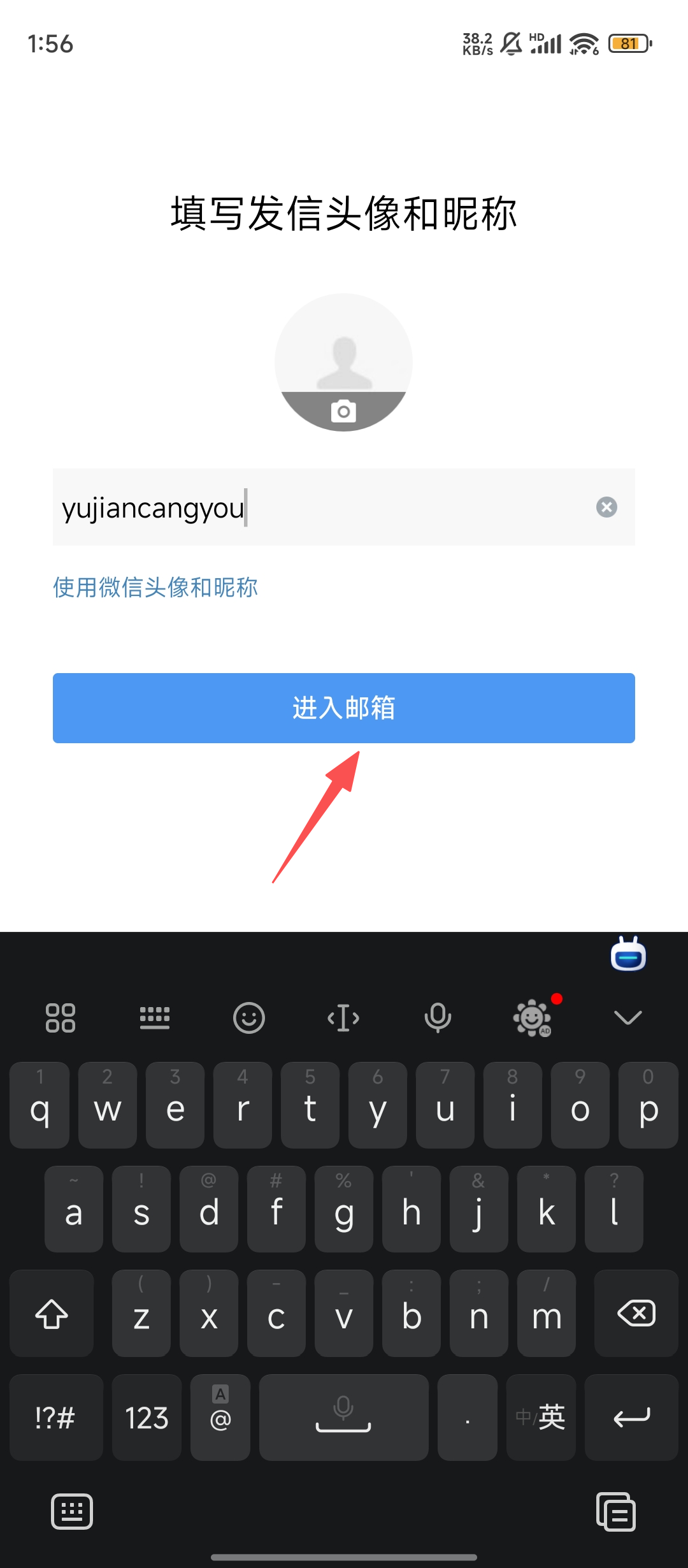Open the keyboard clipboard icon
Image resolution: width=688 pixels, height=1568 pixels.
click(615, 1512)
